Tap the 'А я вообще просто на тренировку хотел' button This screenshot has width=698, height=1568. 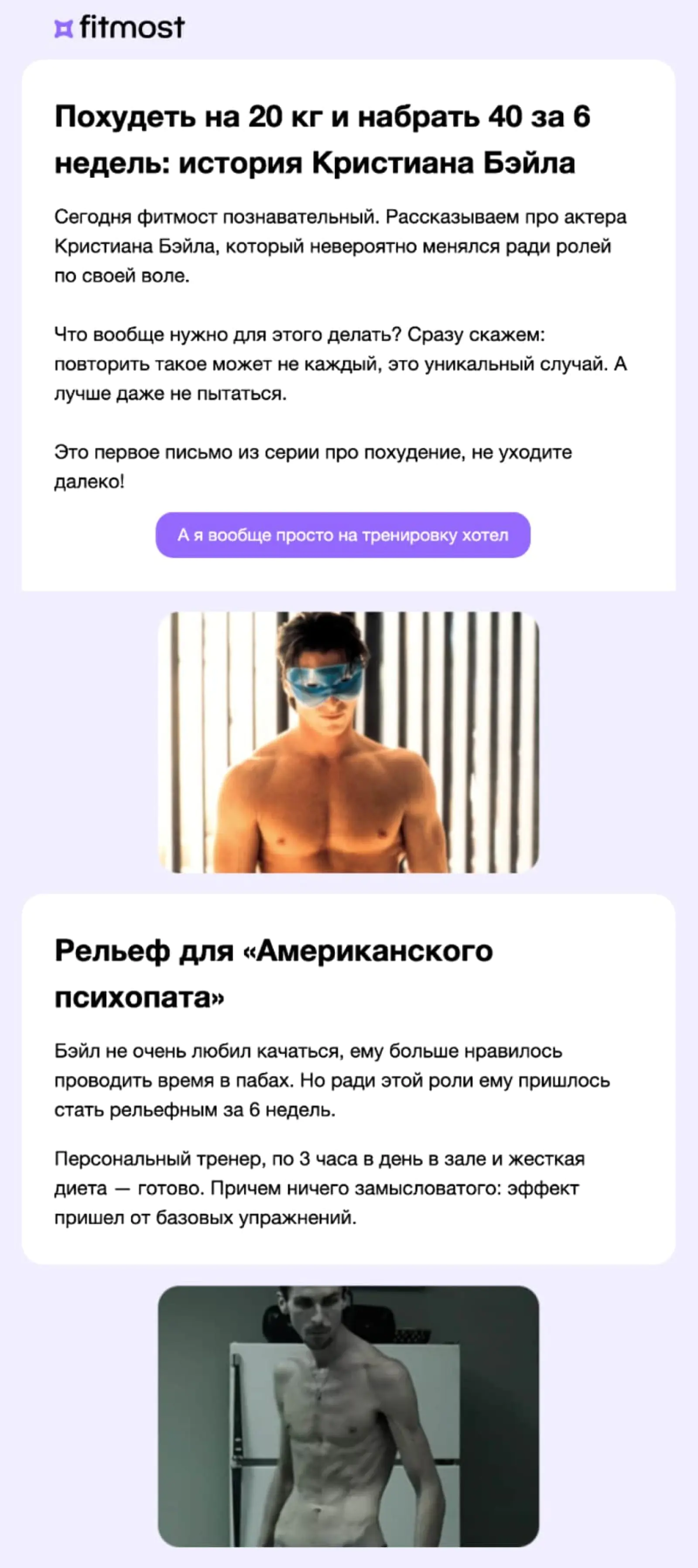coord(342,535)
